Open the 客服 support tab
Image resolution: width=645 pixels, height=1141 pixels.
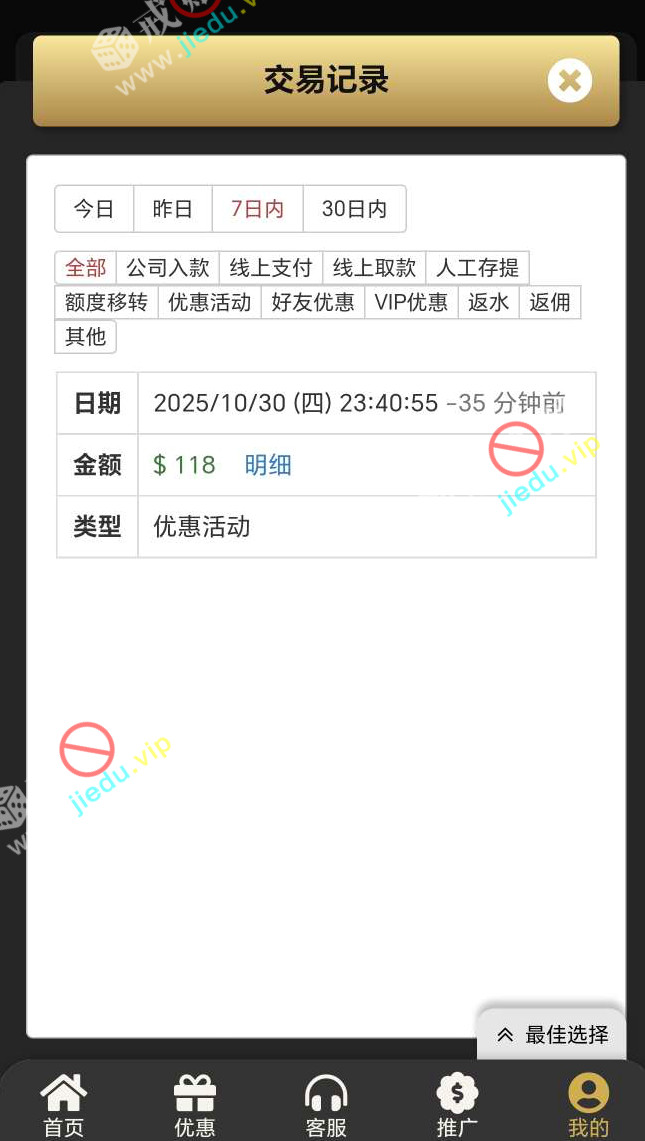pos(326,1105)
